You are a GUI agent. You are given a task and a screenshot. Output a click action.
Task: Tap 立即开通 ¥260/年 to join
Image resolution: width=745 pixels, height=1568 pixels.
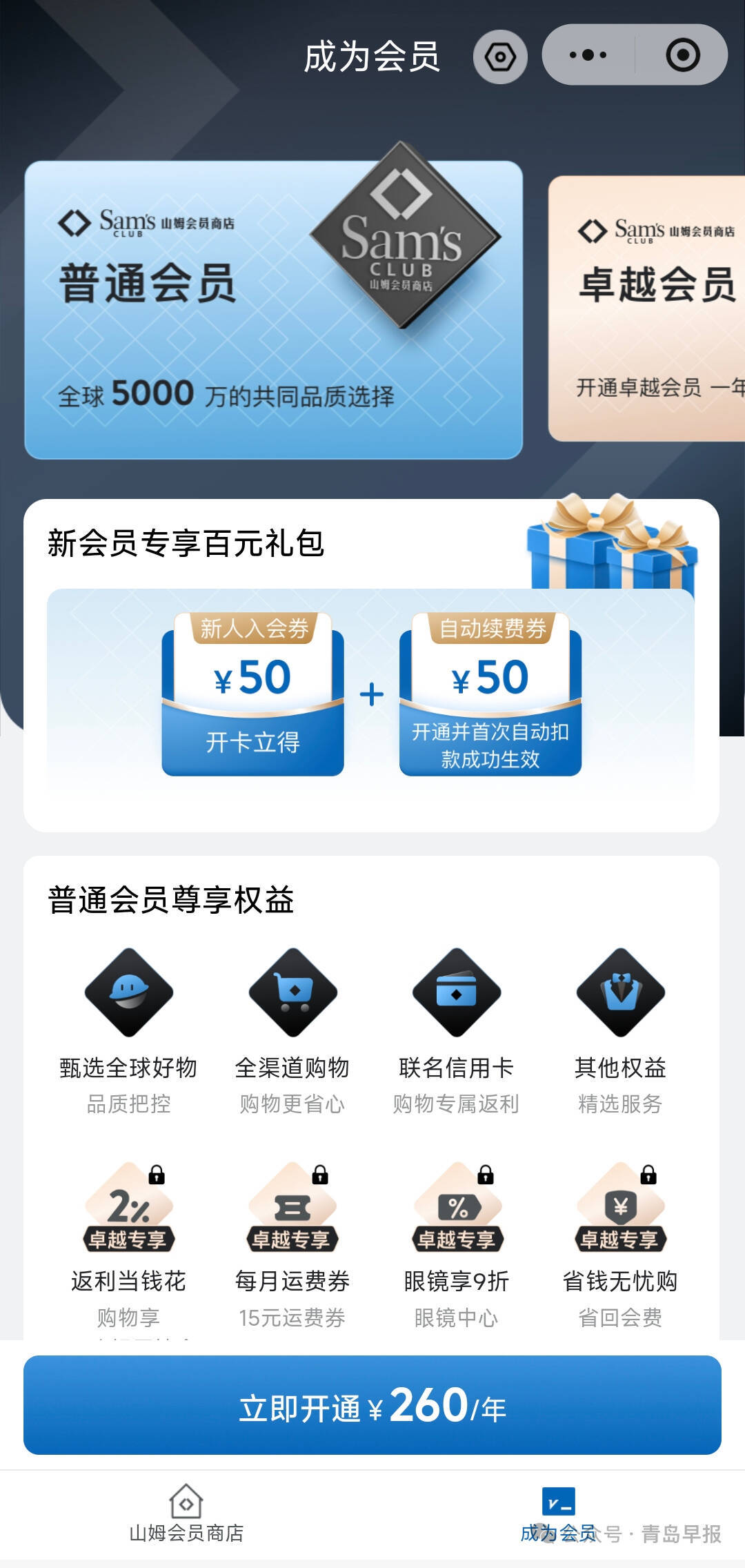[x=372, y=1405]
